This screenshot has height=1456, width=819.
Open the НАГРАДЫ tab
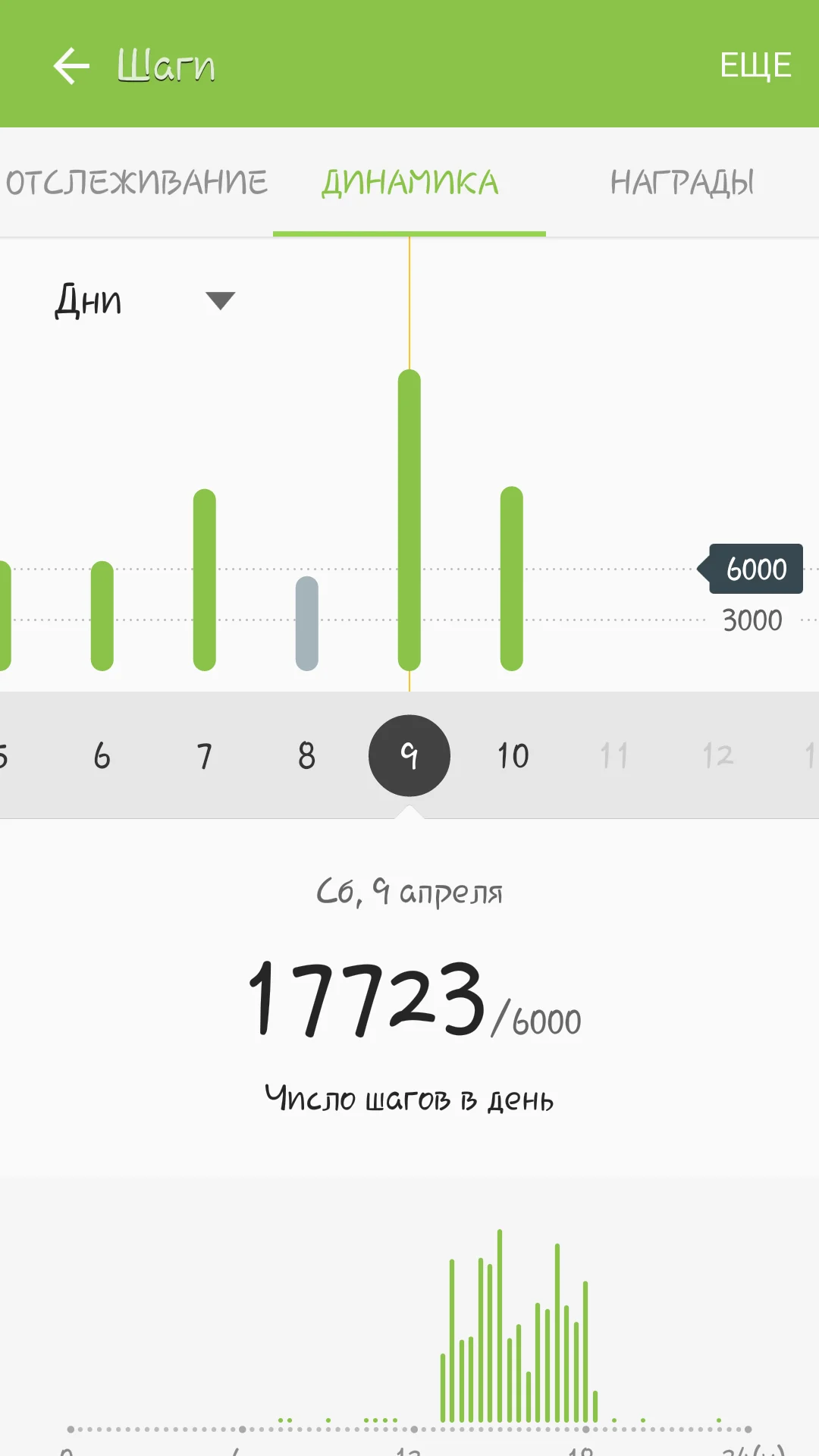(682, 182)
